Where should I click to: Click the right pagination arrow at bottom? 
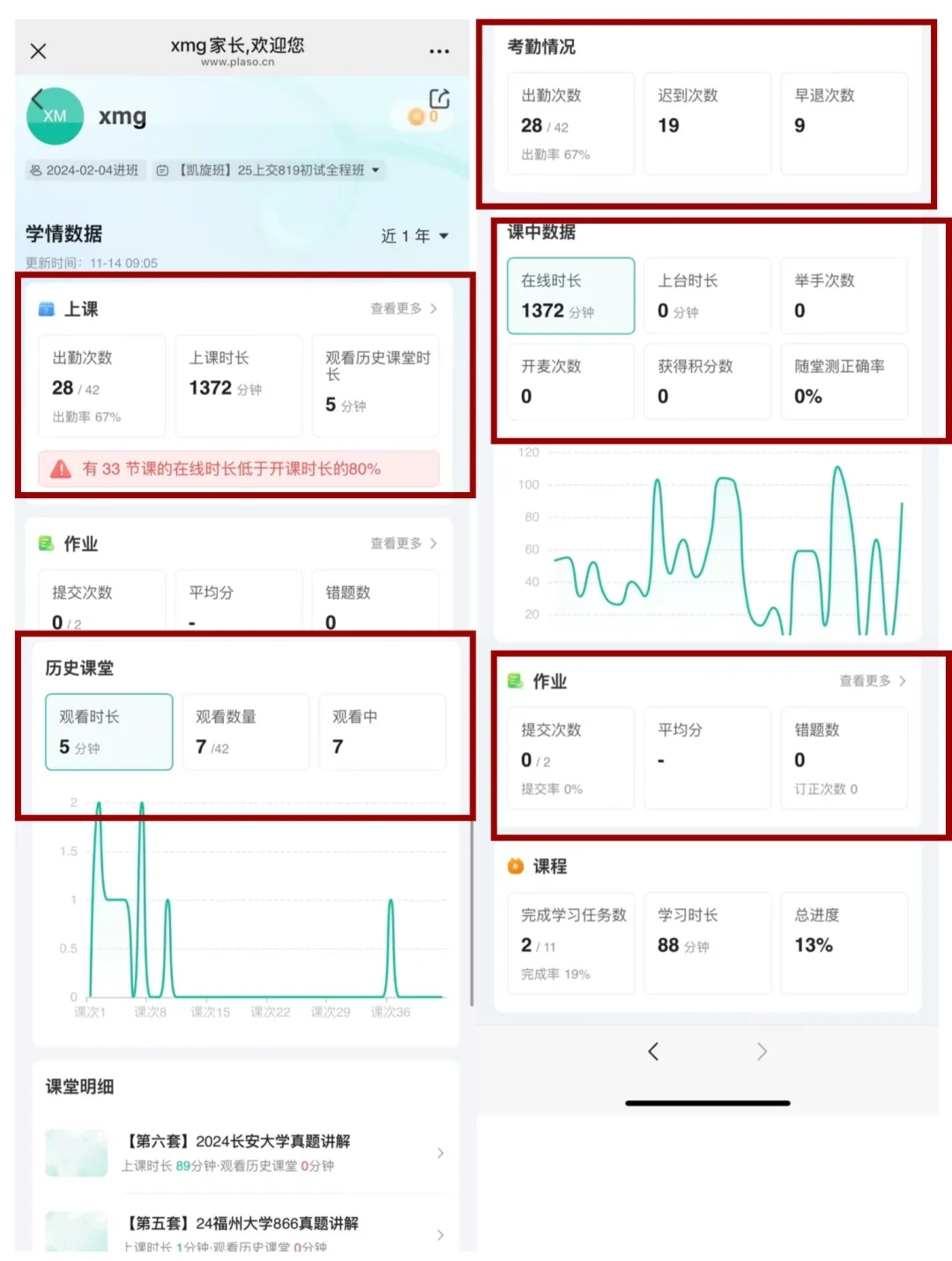coord(762,1051)
